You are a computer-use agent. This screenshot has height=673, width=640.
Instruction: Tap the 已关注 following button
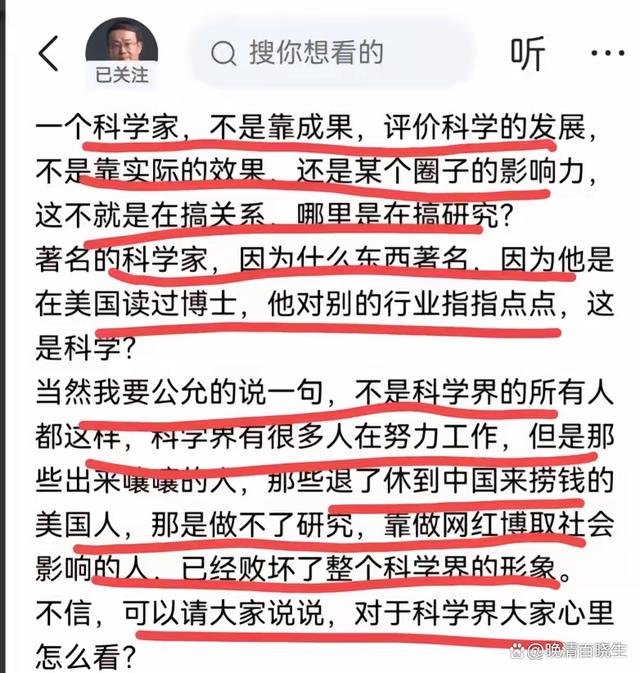121,74
